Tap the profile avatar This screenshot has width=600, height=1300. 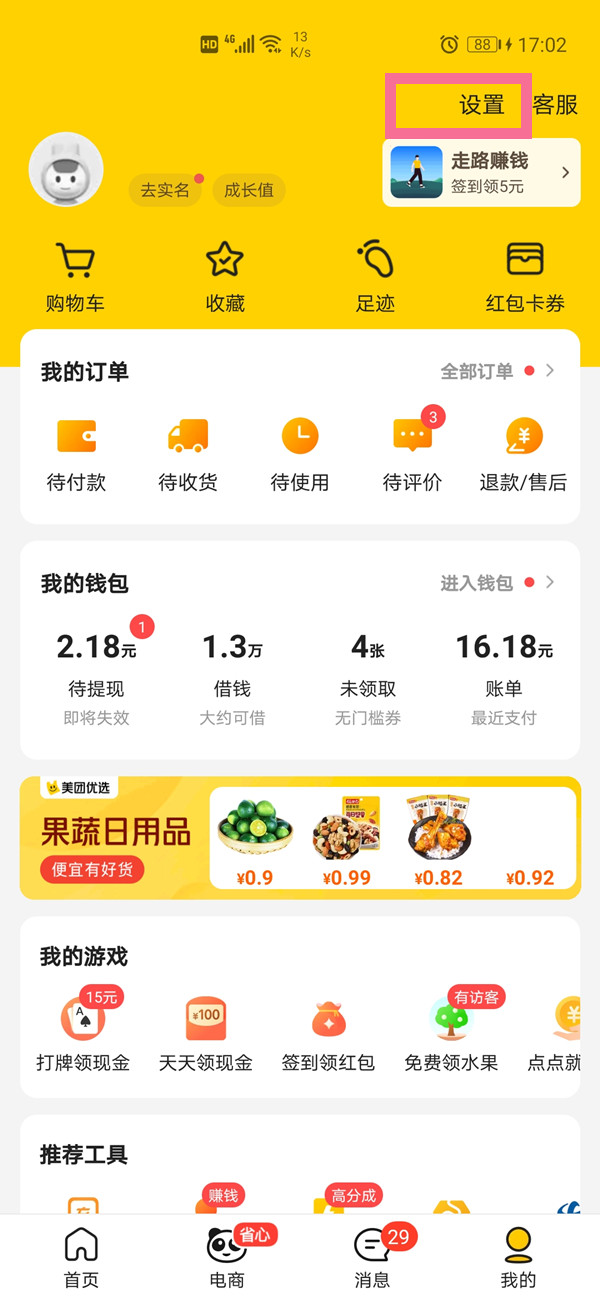tap(66, 169)
